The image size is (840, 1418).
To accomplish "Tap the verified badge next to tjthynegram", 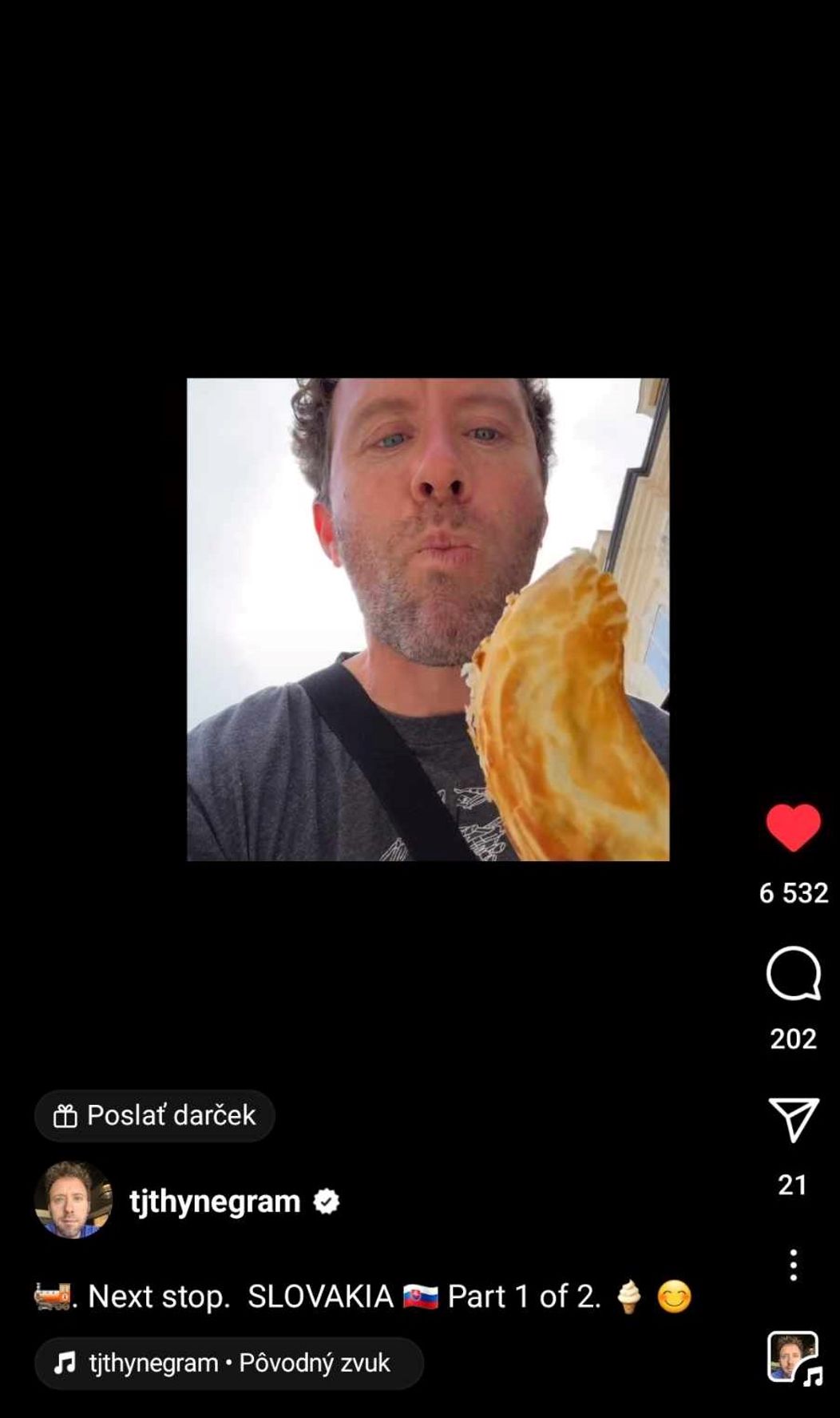I will click(x=328, y=1201).
